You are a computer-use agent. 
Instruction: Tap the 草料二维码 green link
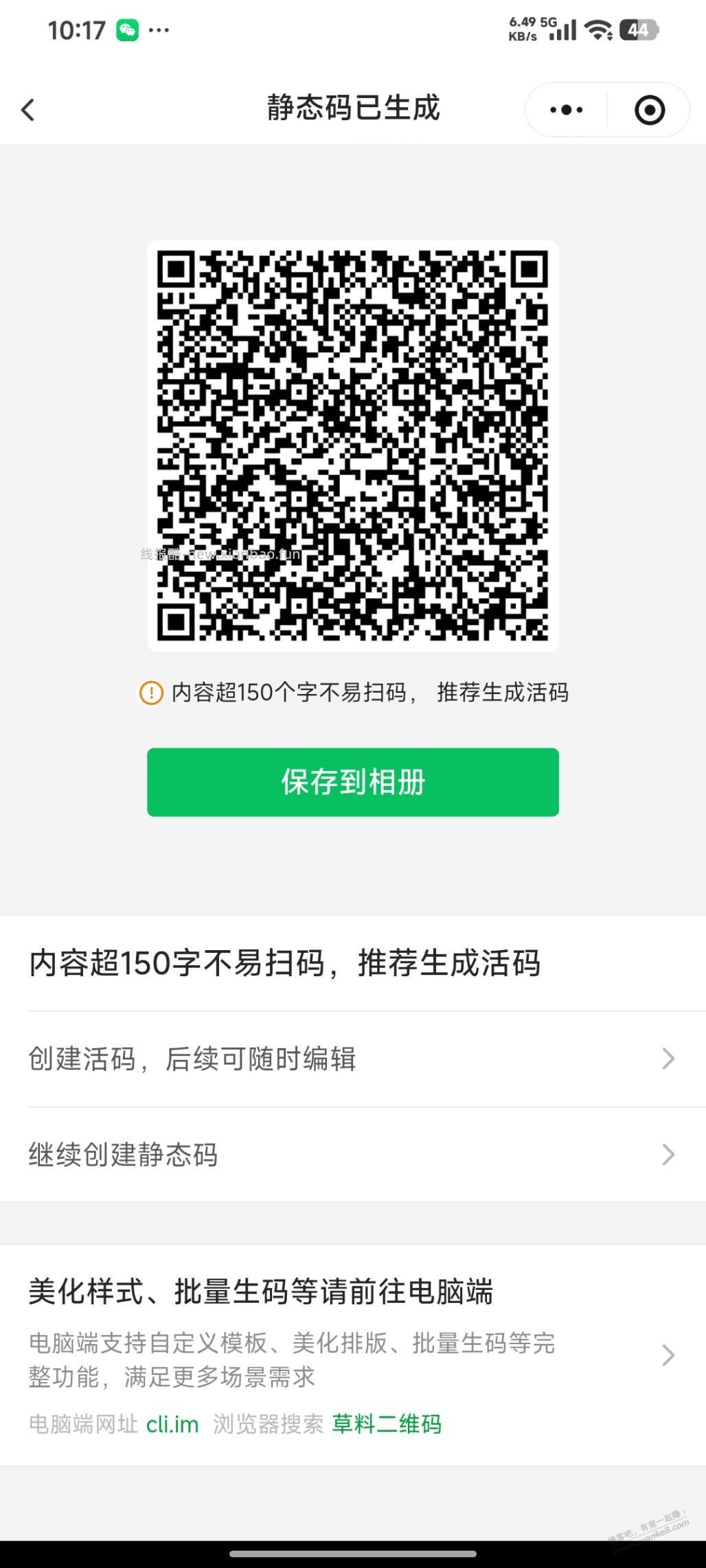tap(387, 1425)
